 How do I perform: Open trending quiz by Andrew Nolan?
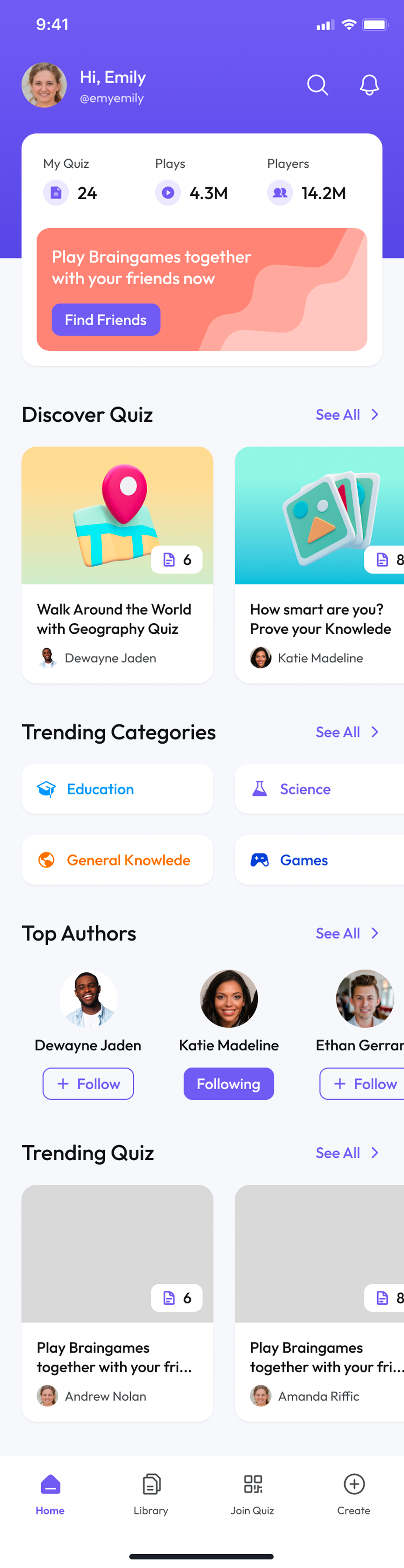click(x=117, y=1303)
